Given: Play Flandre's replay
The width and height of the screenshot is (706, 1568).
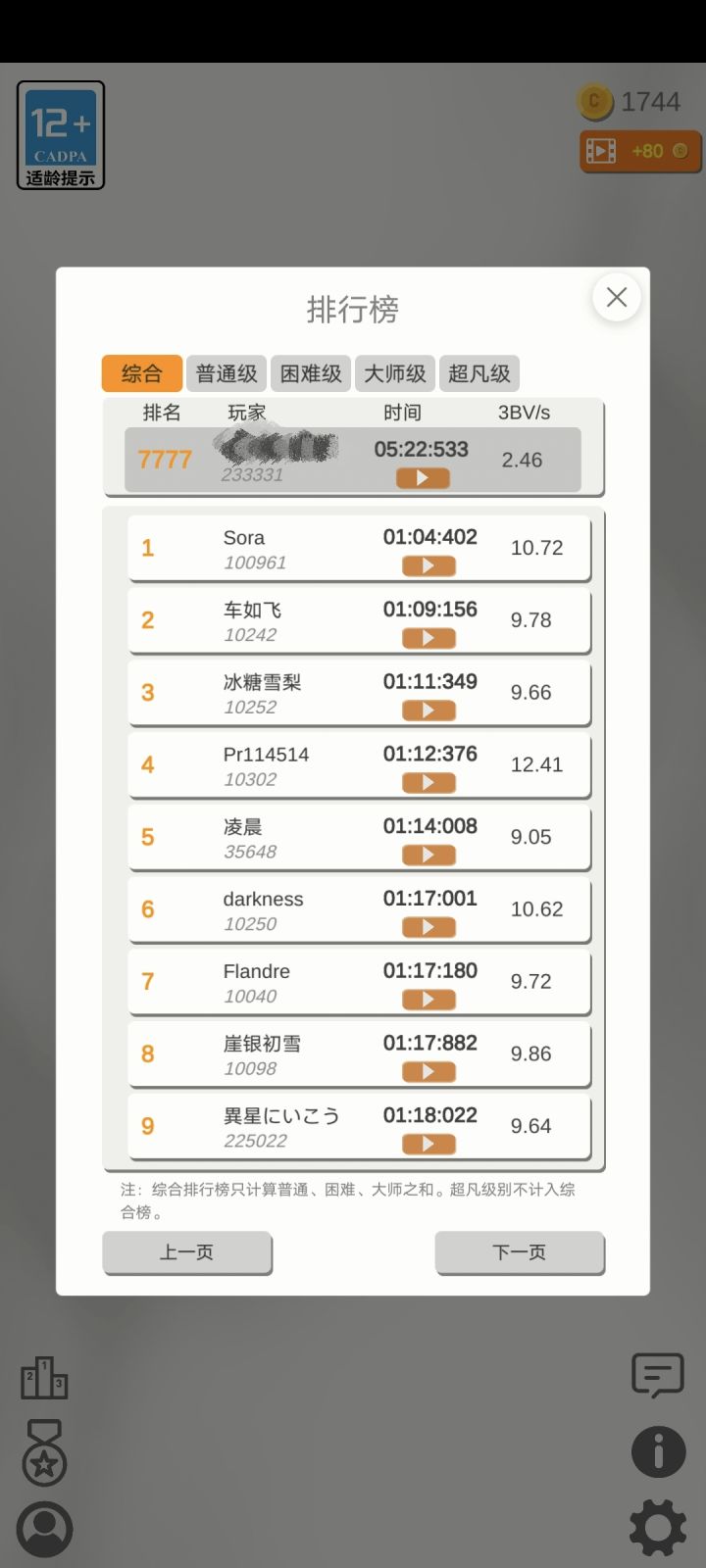Looking at the screenshot, I should pyautogui.click(x=429, y=1000).
